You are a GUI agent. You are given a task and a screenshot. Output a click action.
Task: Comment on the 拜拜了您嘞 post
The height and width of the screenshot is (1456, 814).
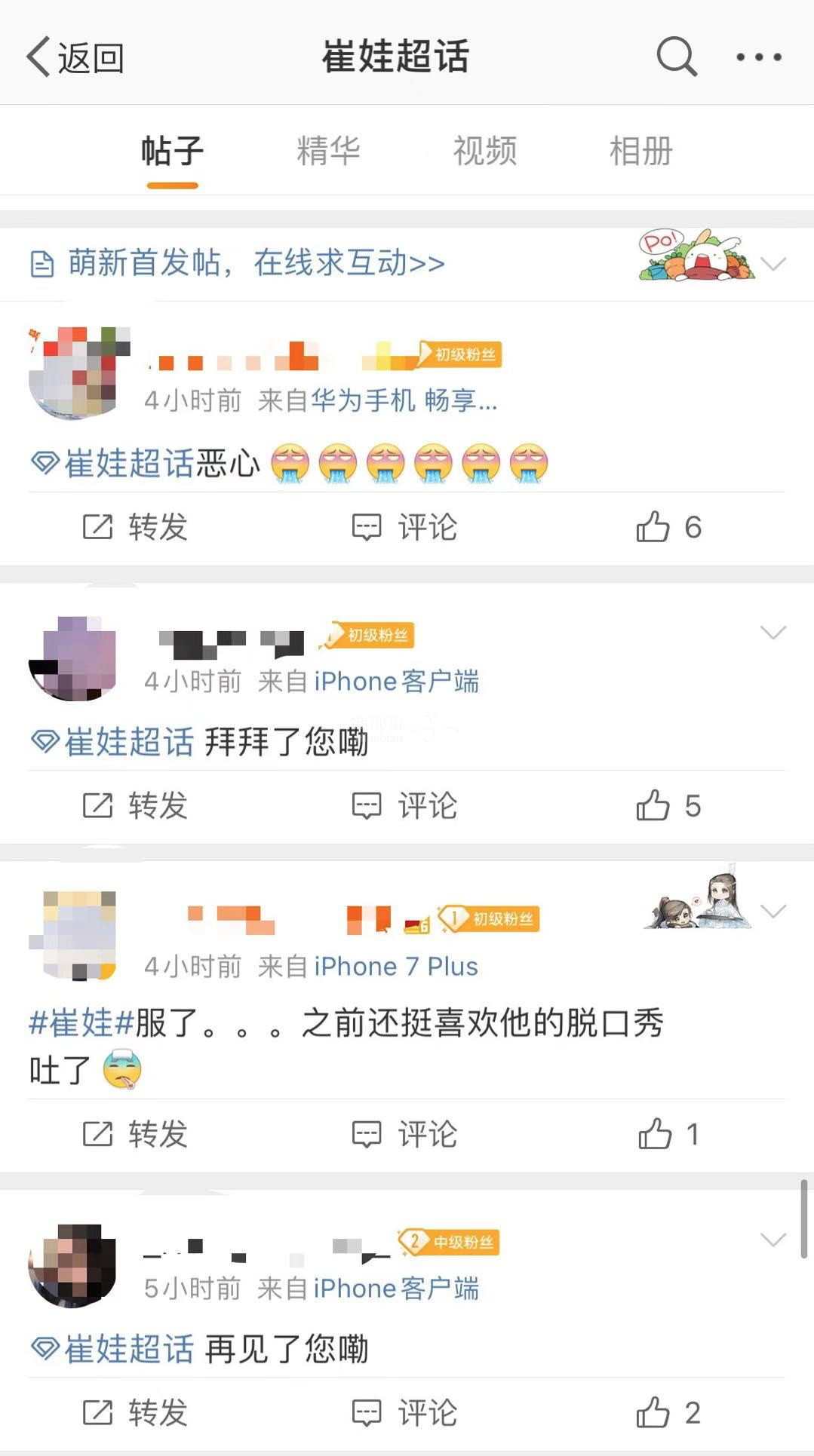(405, 806)
